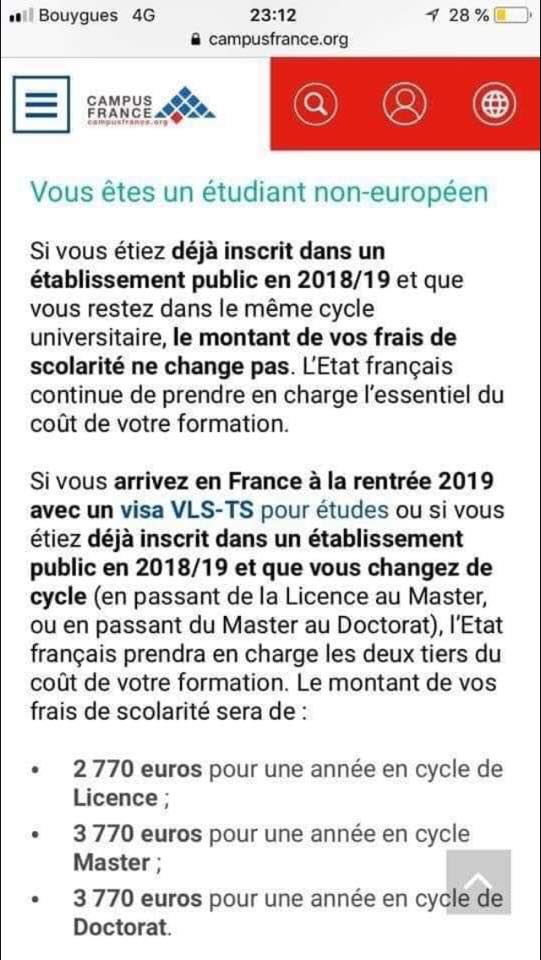Screen dimensions: 541x960
Task: Tap the campusfrance.org address bar
Action: click(x=270, y=40)
